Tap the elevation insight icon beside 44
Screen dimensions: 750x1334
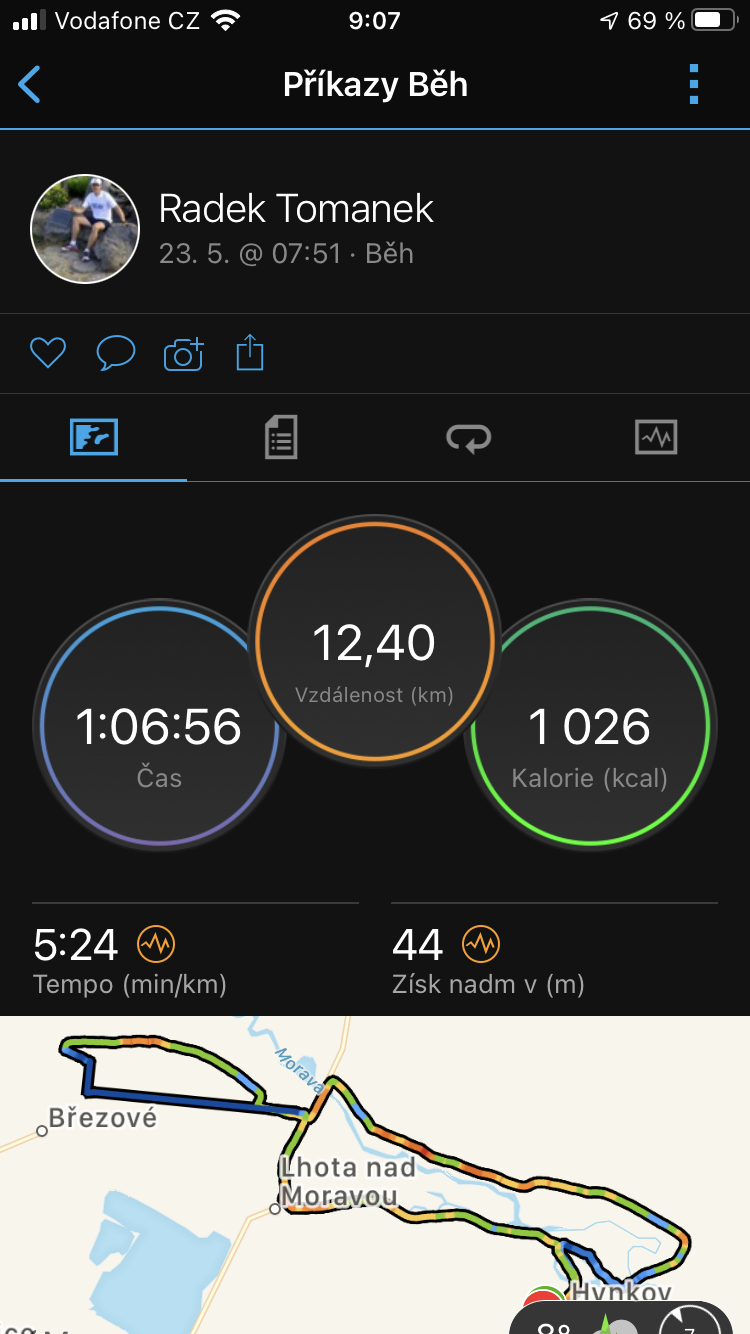point(481,943)
